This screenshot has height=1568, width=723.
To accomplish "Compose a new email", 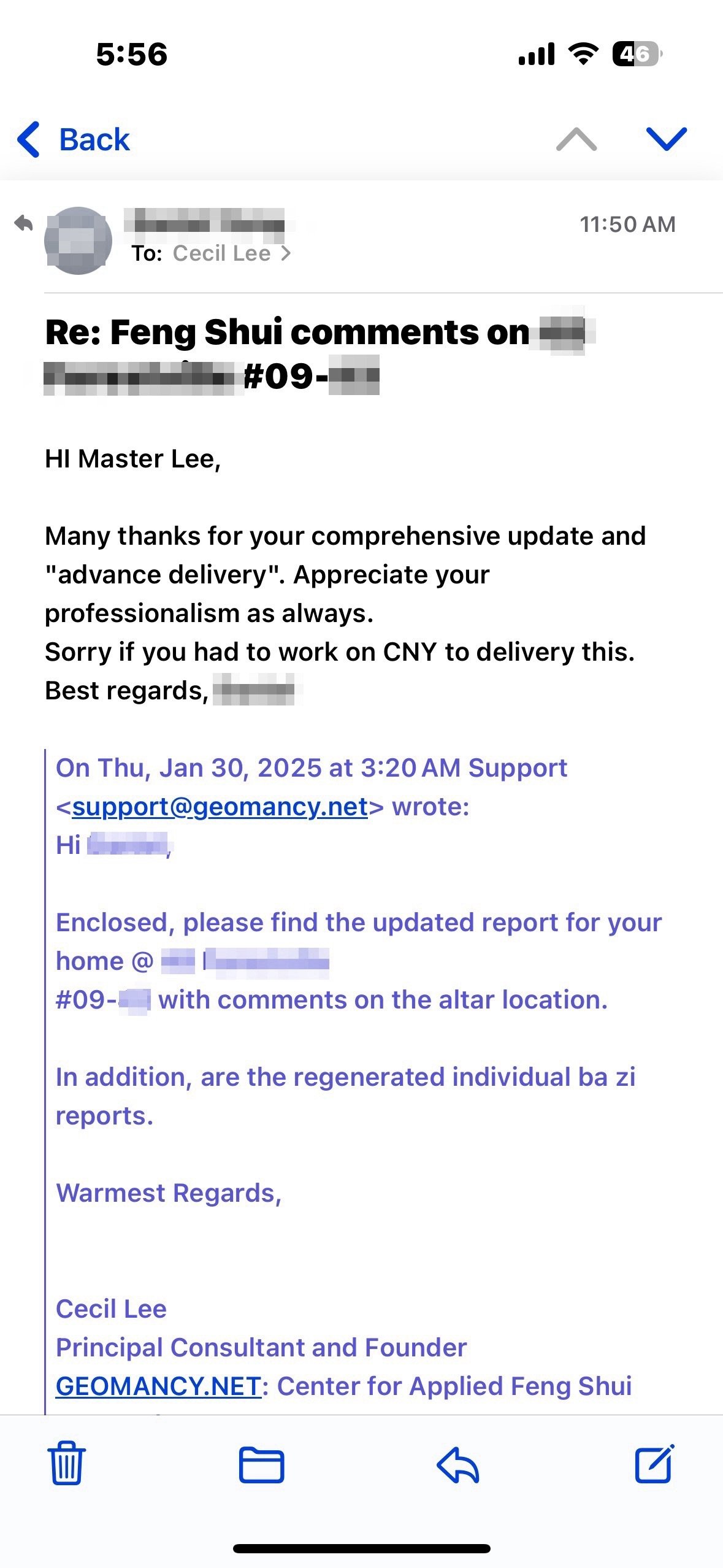I will click(x=654, y=1464).
